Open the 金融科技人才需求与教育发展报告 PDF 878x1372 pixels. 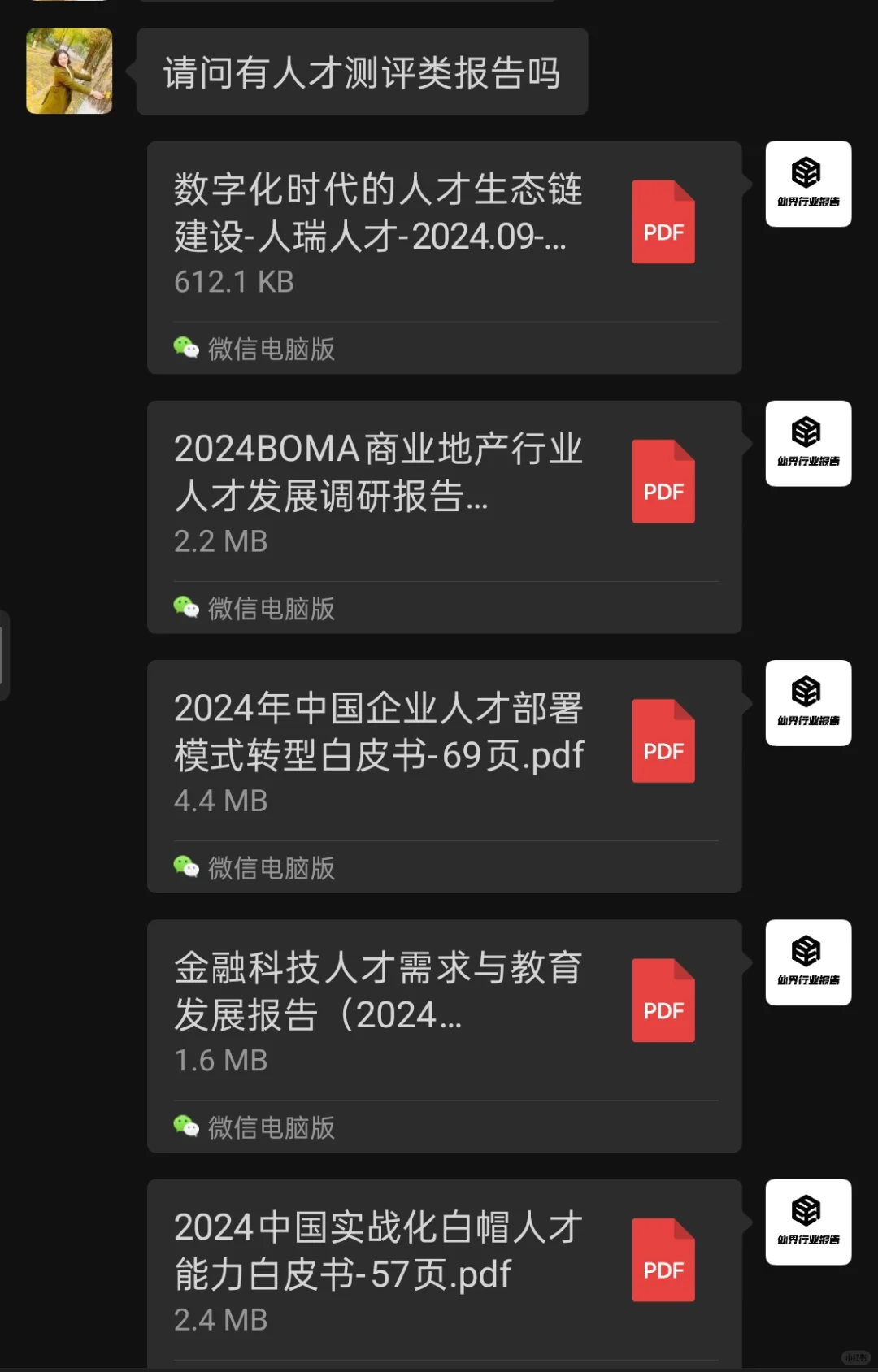pyautogui.click(x=443, y=1013)
